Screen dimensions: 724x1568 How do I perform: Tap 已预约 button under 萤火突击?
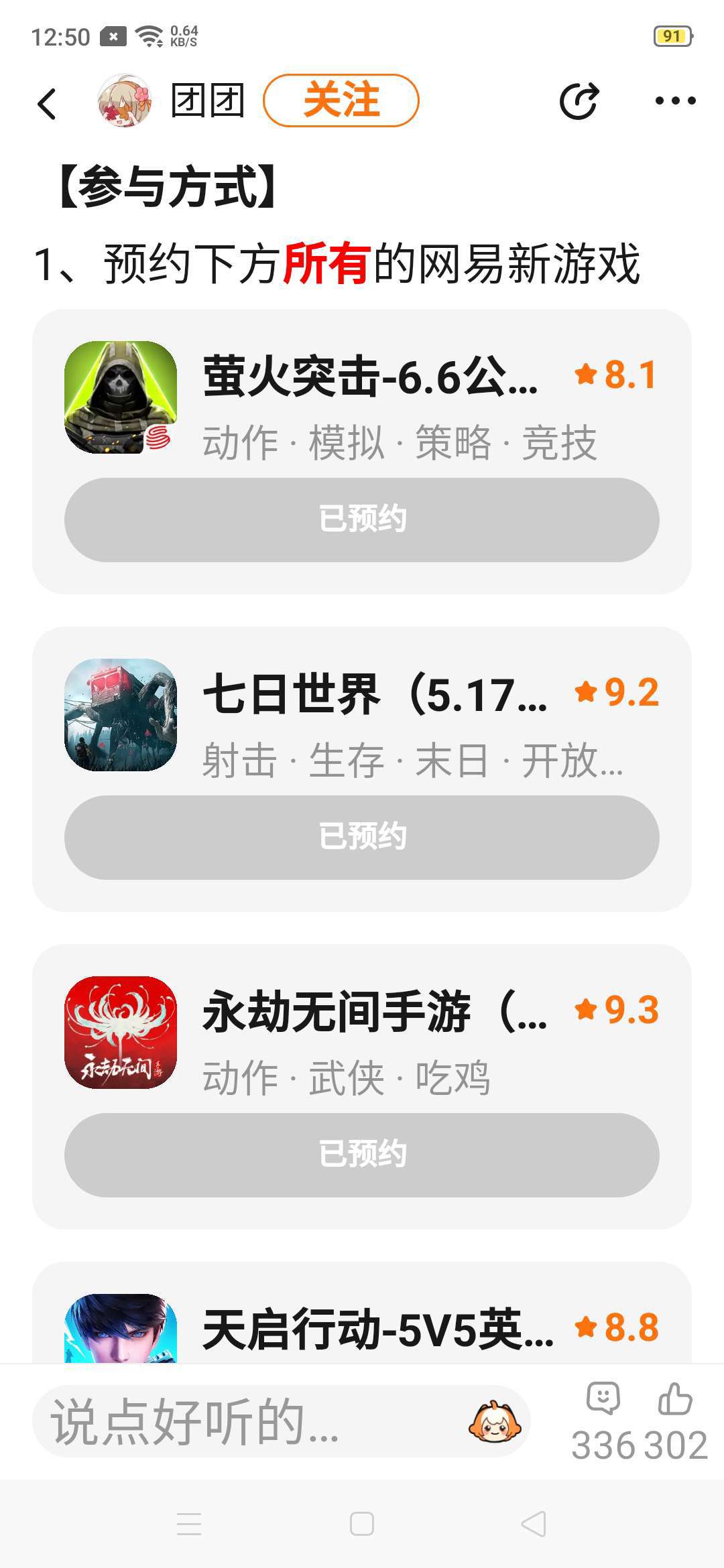(x=362, y=519)
